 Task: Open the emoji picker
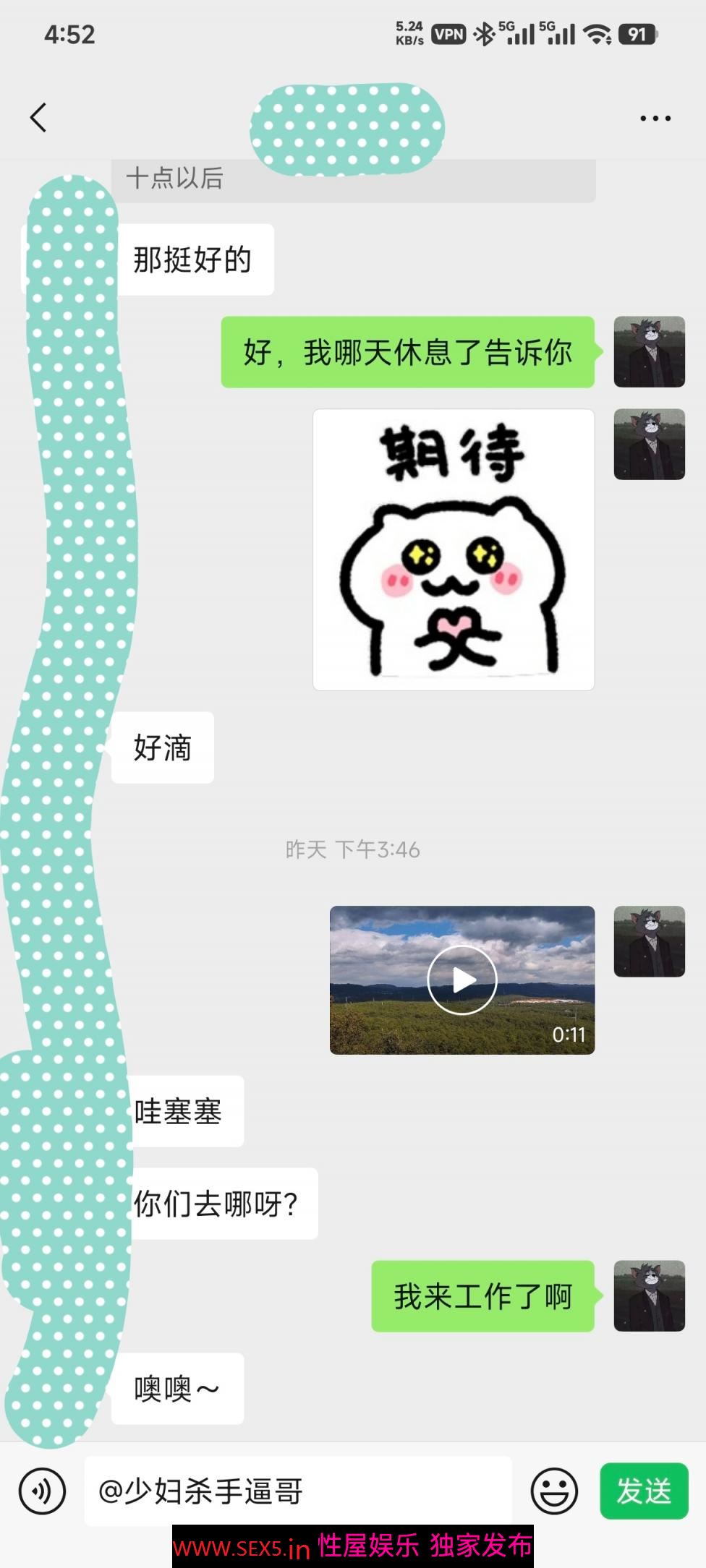[x=554, y=1491]
